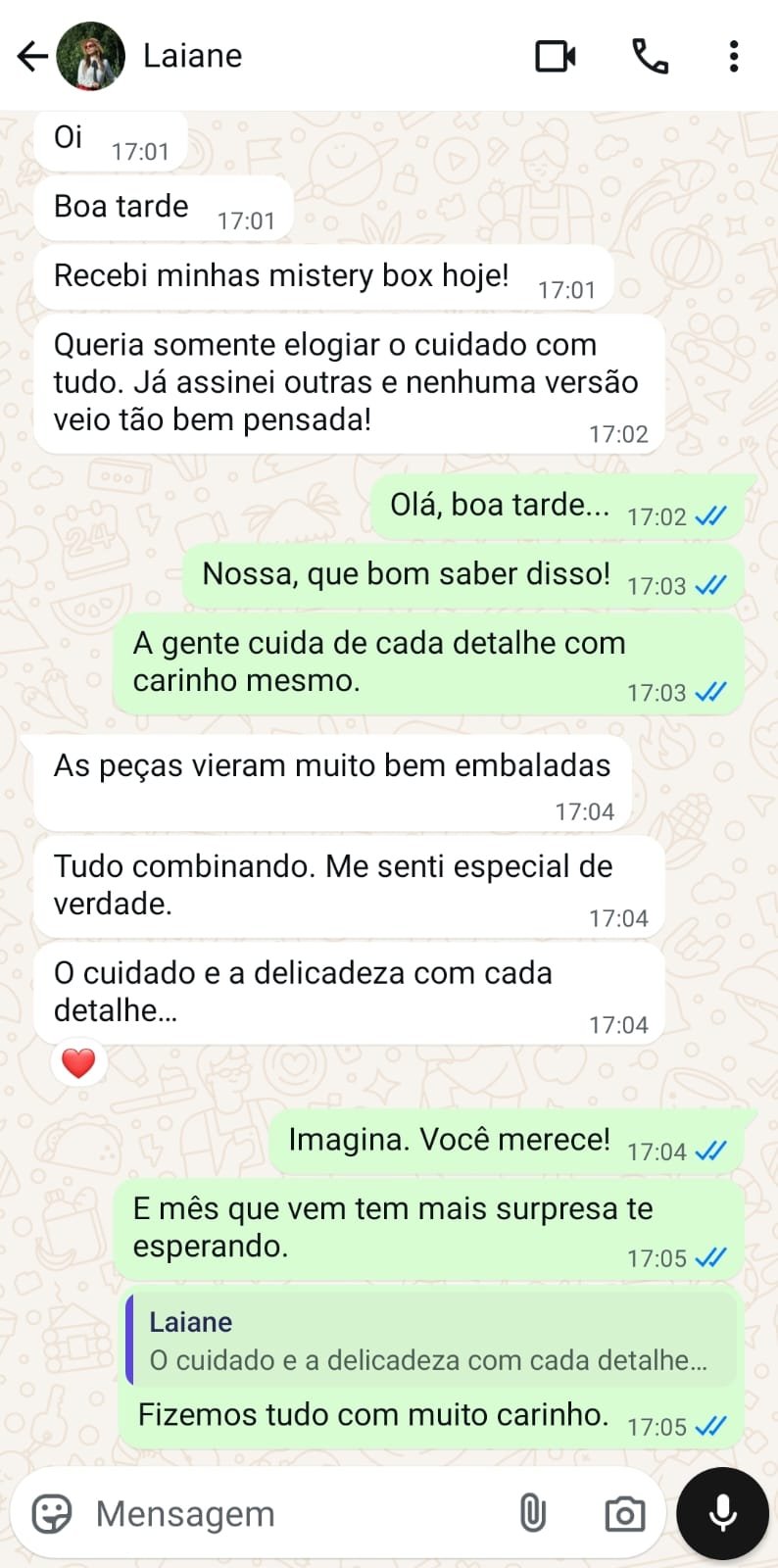Go back to the chat list
Screen dimensions: 778x1568
(x=31, y=56)
